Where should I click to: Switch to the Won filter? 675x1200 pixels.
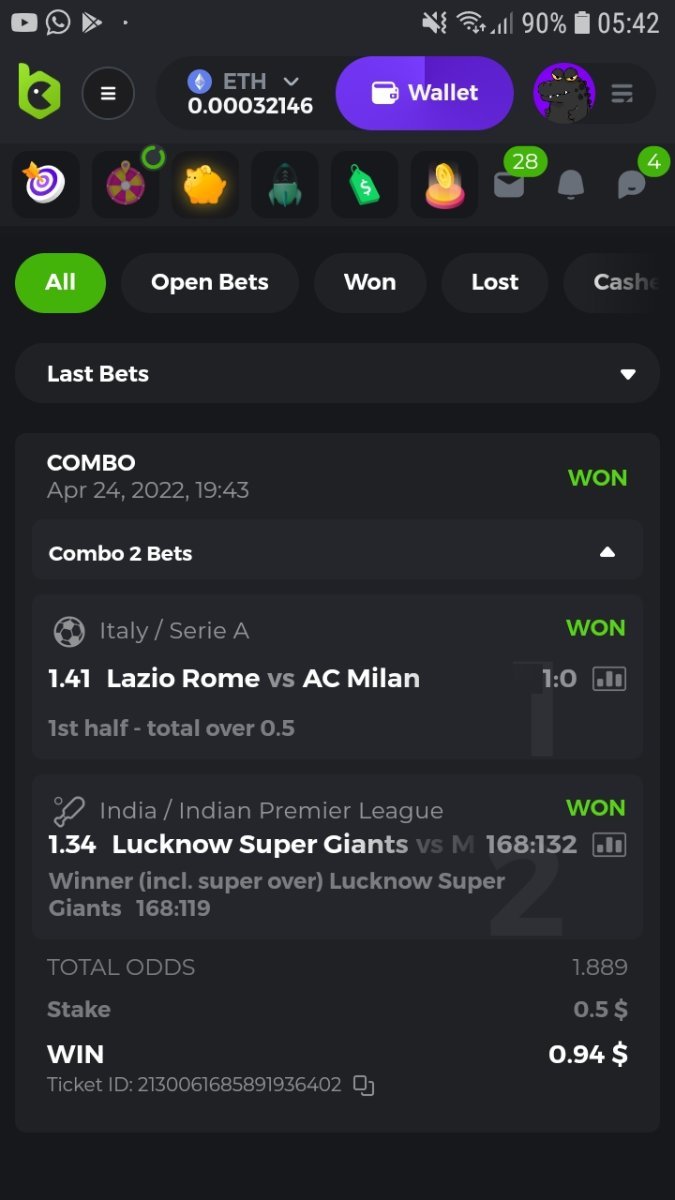[x=370, y=283]
